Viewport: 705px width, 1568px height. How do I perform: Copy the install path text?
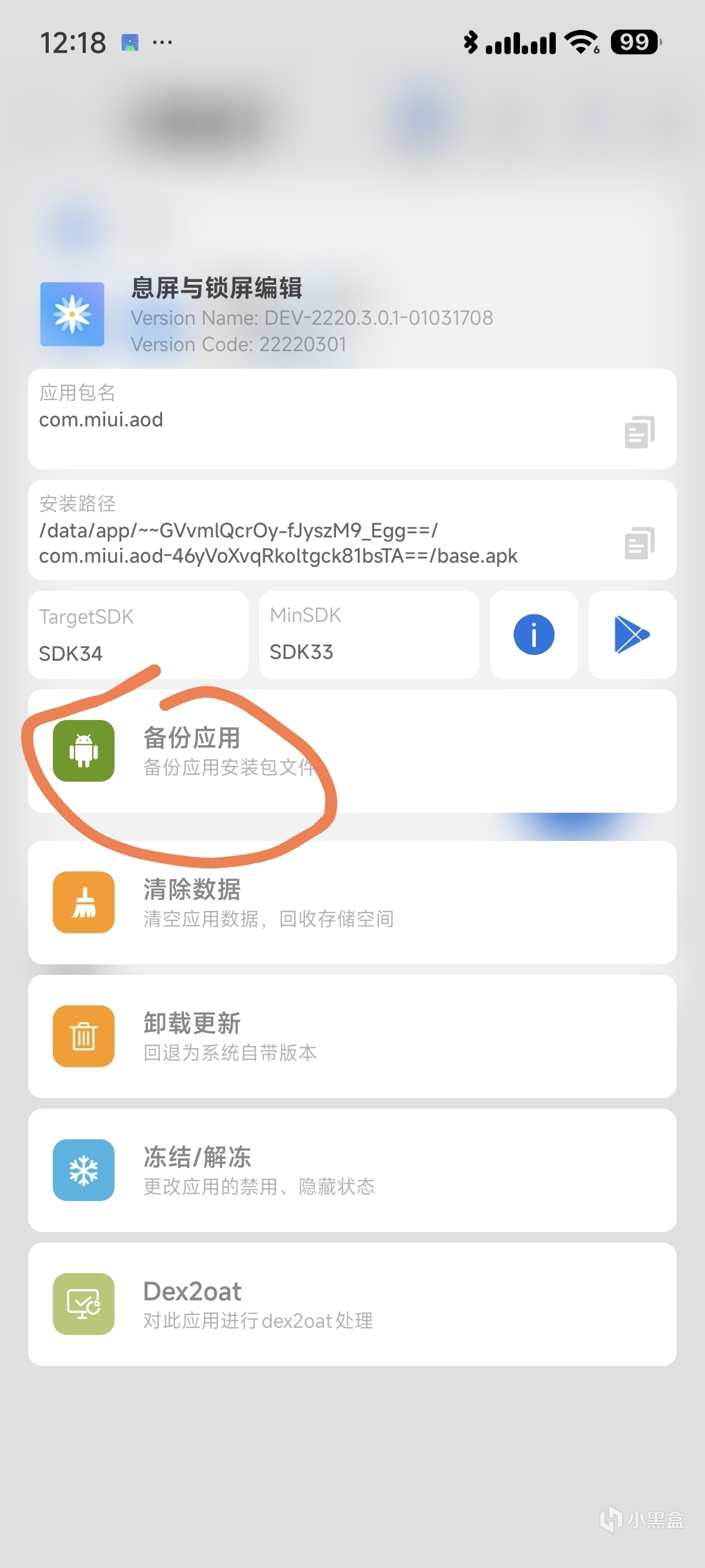point(639,543)
